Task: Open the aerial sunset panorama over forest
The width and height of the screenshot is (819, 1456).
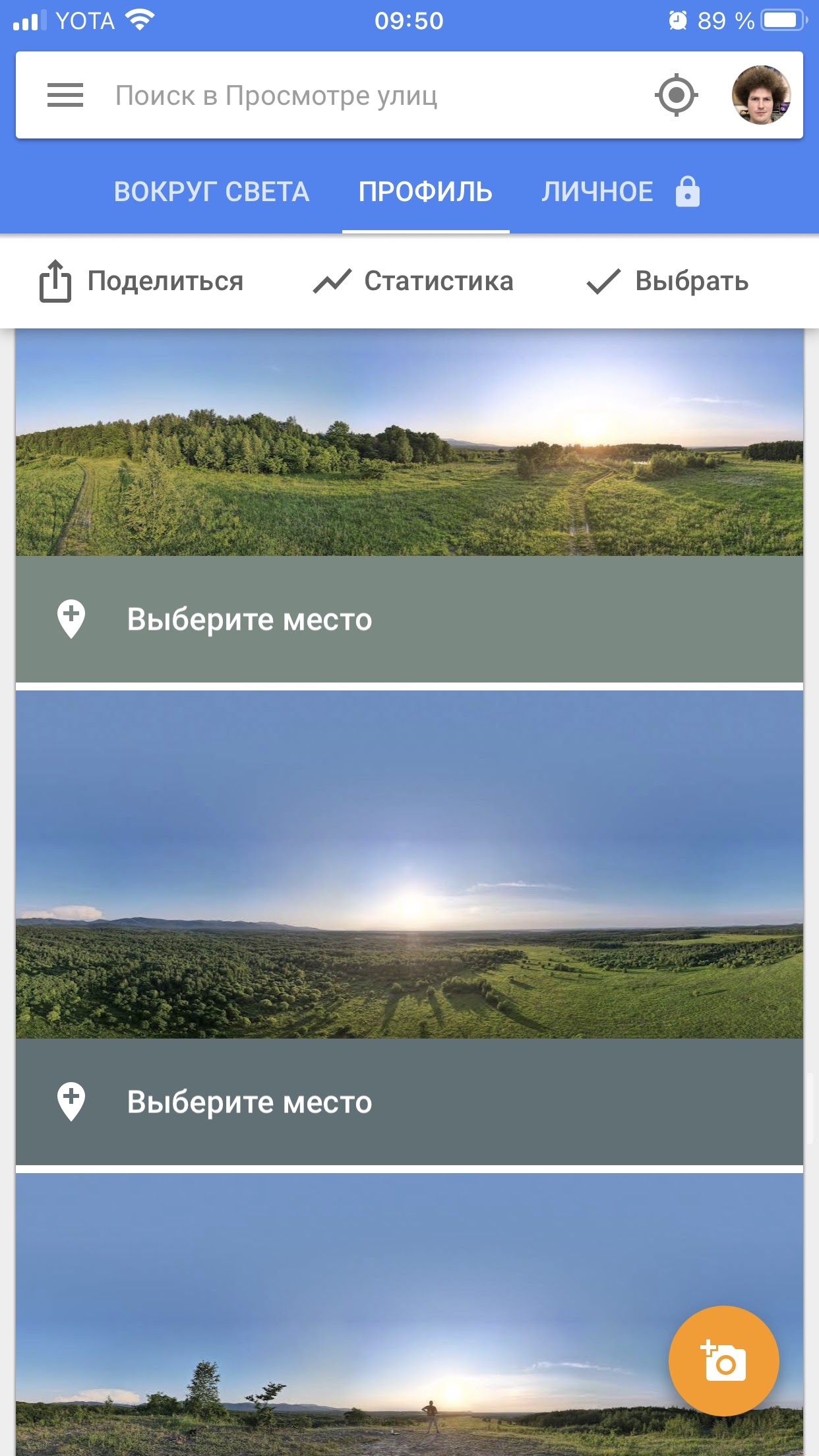Action: [x=409, y=864]
